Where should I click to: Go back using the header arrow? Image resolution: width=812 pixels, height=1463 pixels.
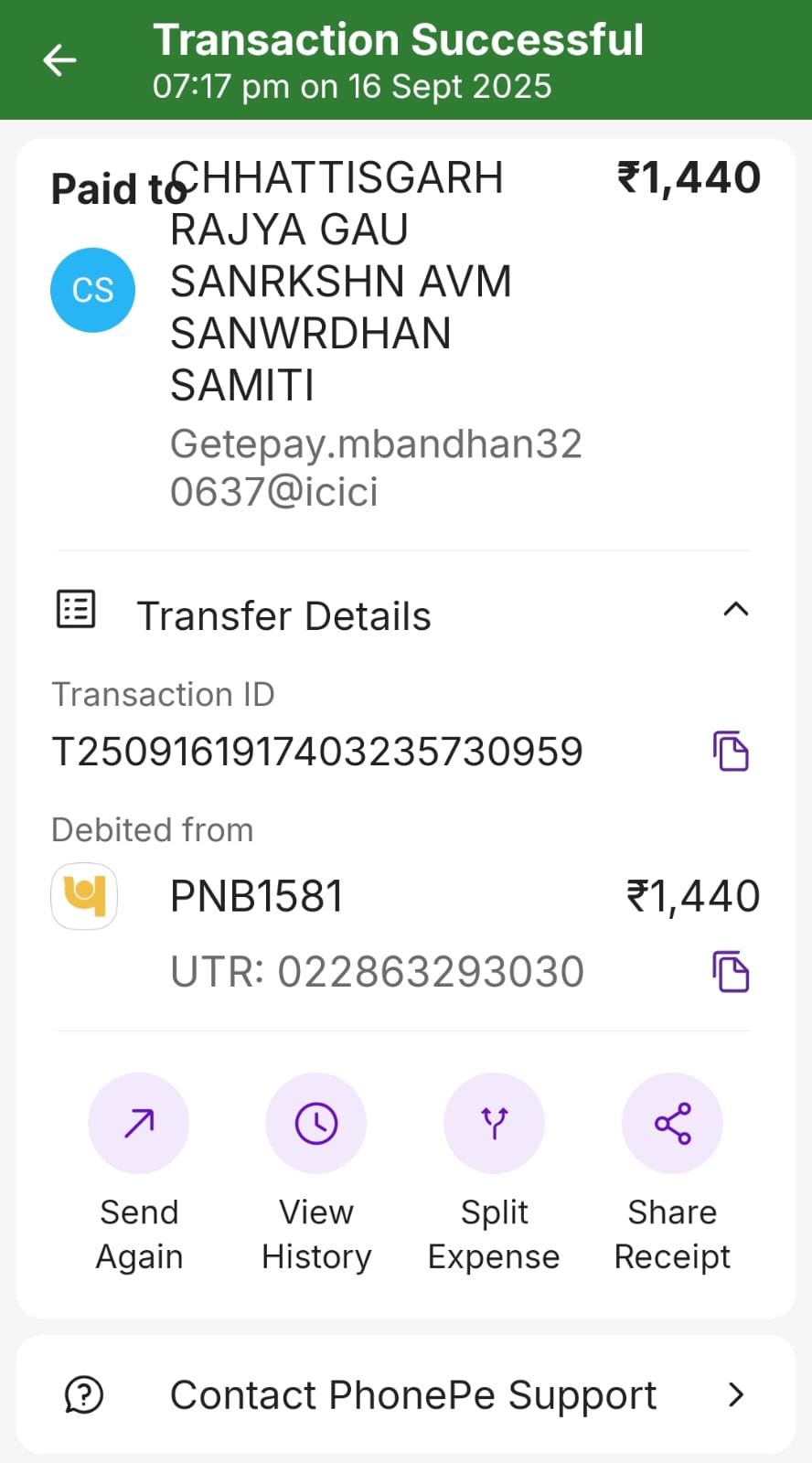click(x=60, y=60)
